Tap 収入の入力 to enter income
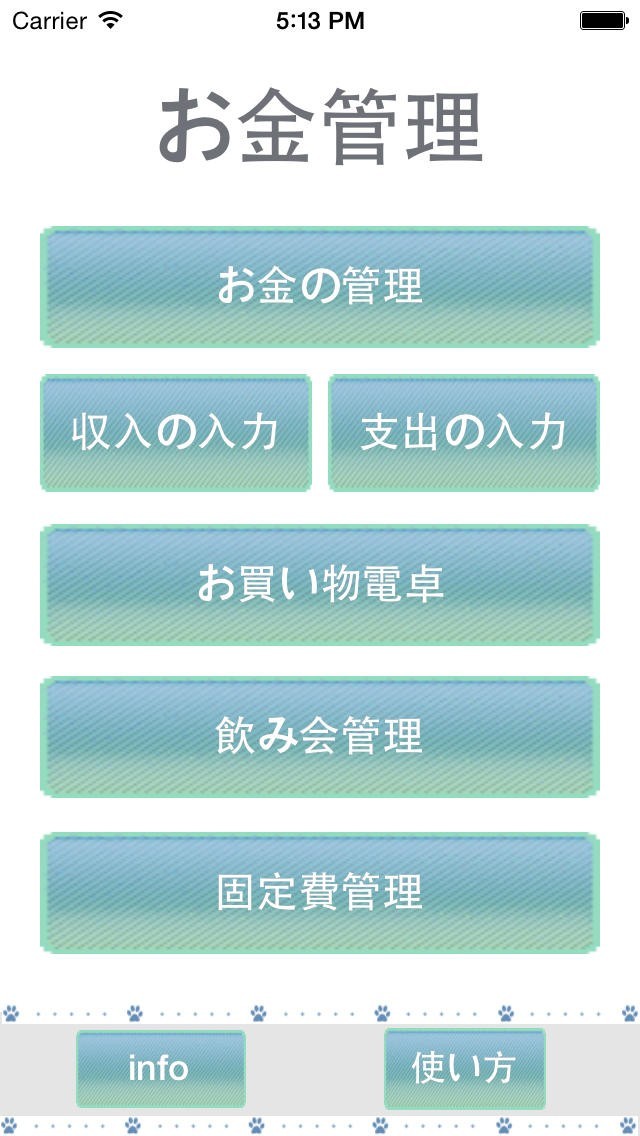This screenshot has height=1136, width=640. coord(176,433)
